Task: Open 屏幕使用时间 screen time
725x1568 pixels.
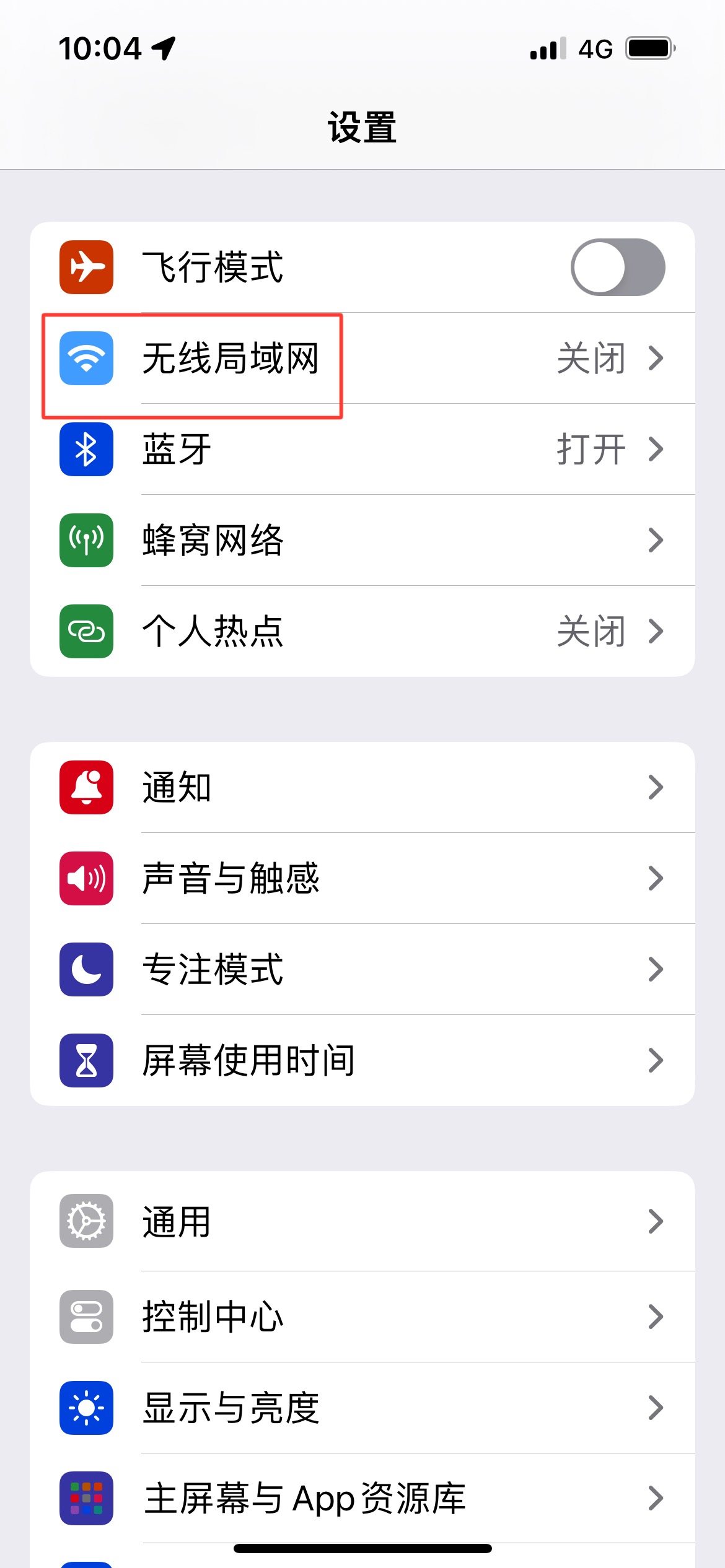Action: click(362, 1060)
